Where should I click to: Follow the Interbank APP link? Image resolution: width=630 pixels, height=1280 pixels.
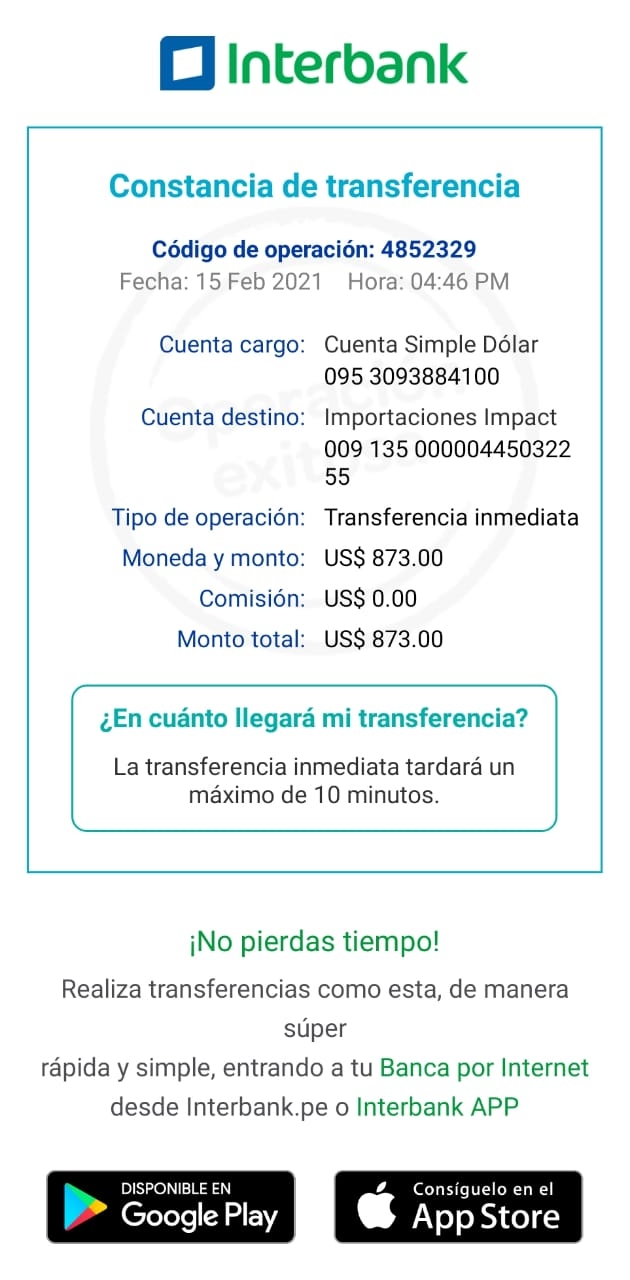click(x=437, y=1107)
